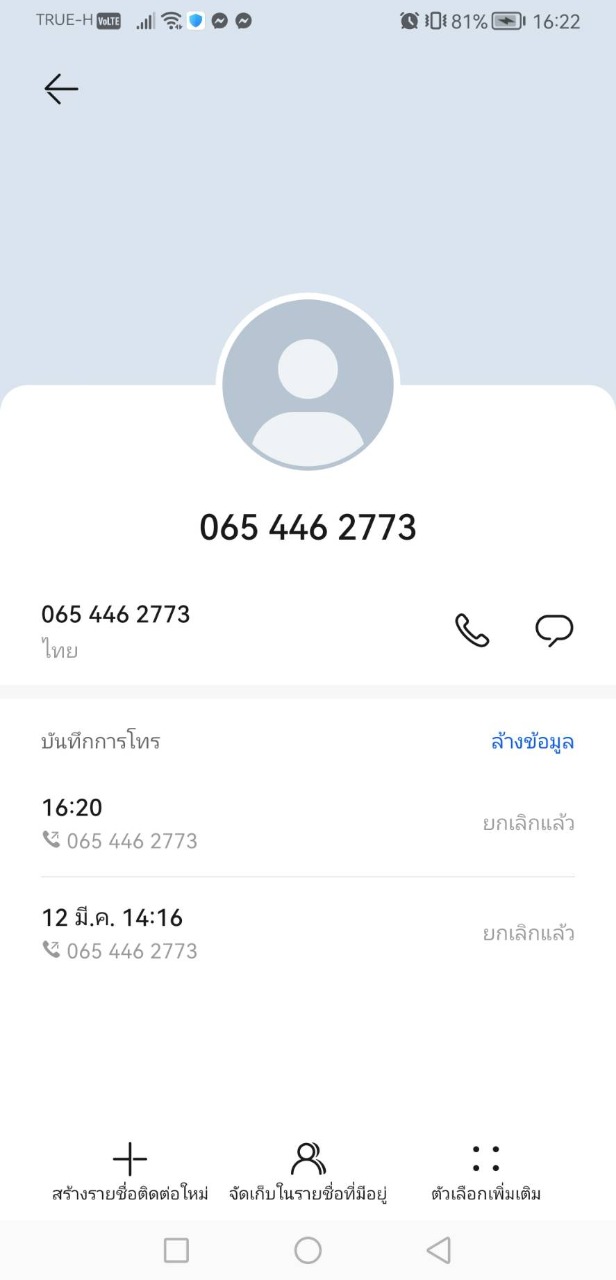Open recent apps from navigation bar
Screen dimensions: 616x1280
176,1250
